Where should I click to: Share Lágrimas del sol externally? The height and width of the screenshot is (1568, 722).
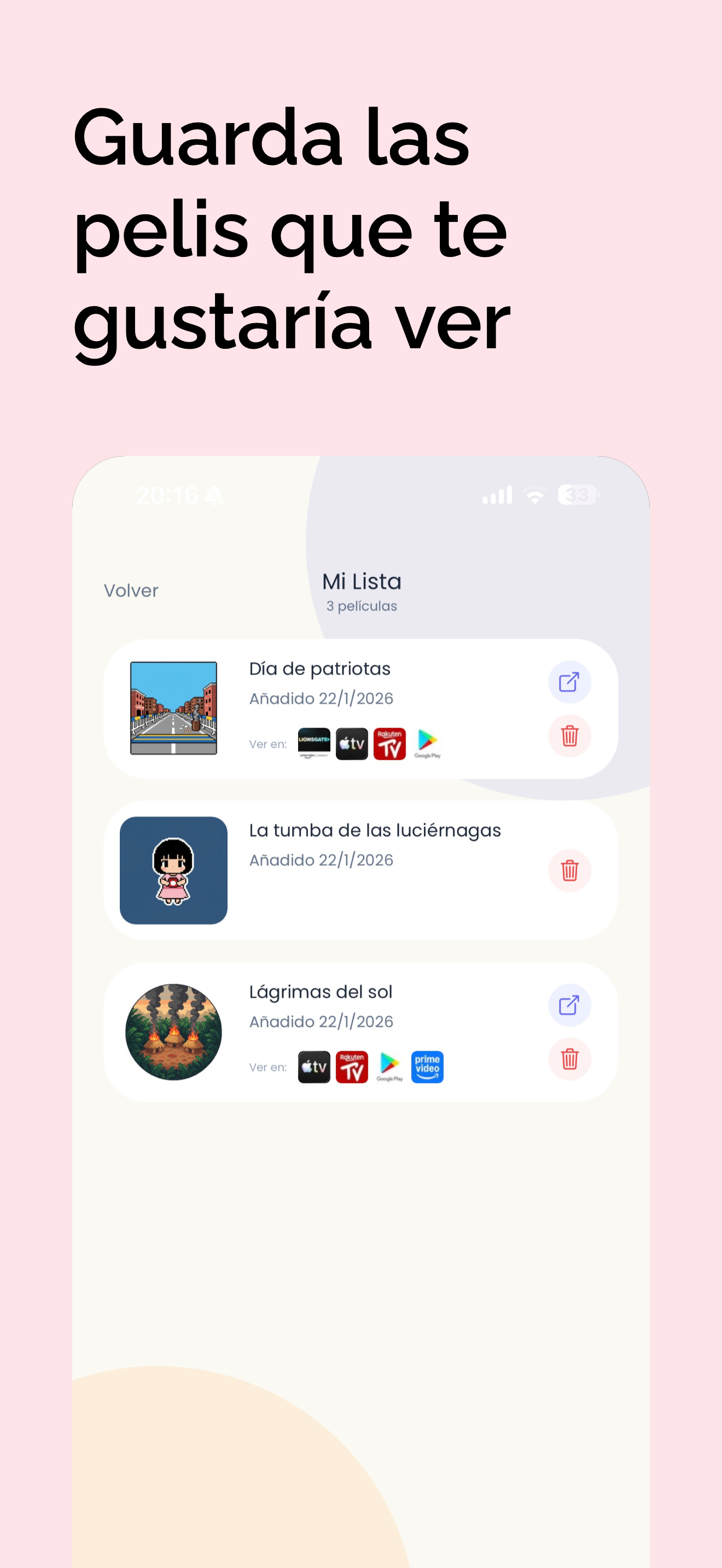point(569,1005)
